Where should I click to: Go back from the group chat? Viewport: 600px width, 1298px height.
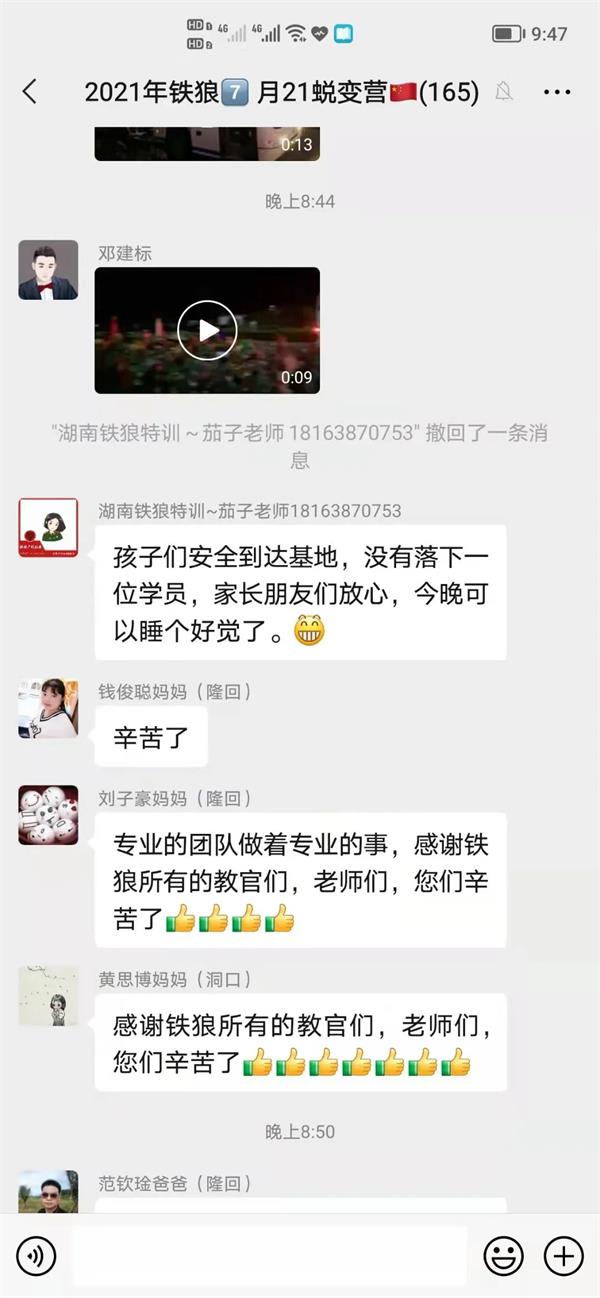[x=30, y=92]
